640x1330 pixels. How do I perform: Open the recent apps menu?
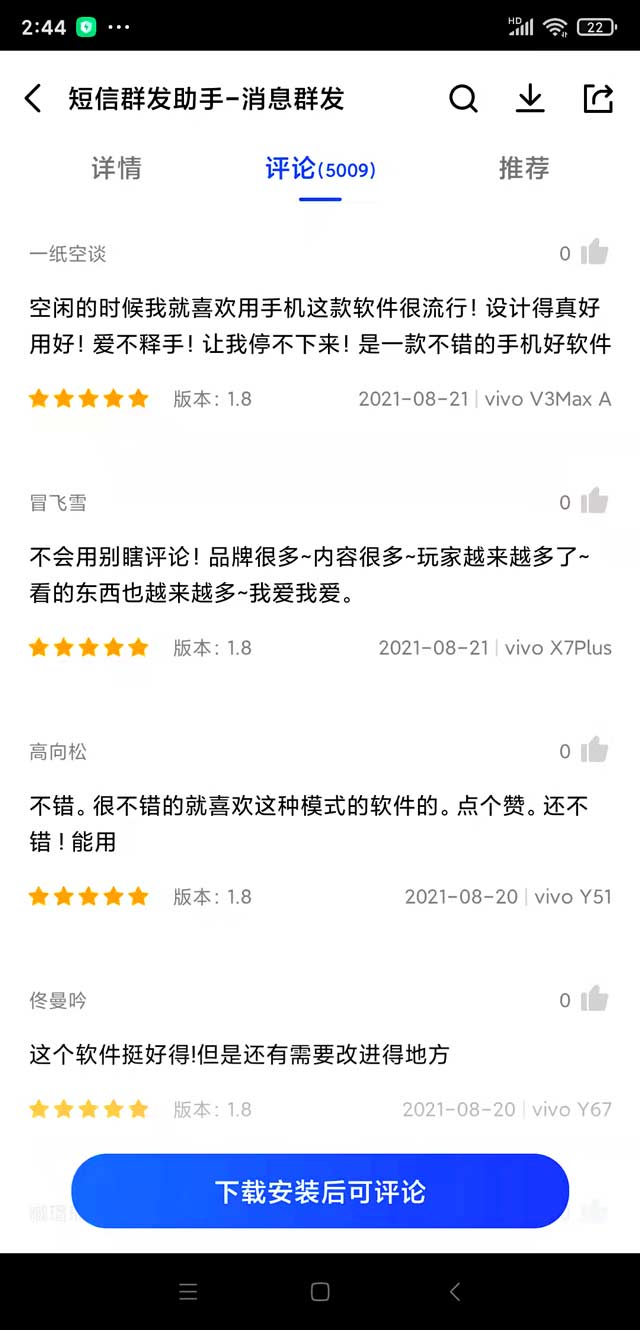tap(188, 1292)
